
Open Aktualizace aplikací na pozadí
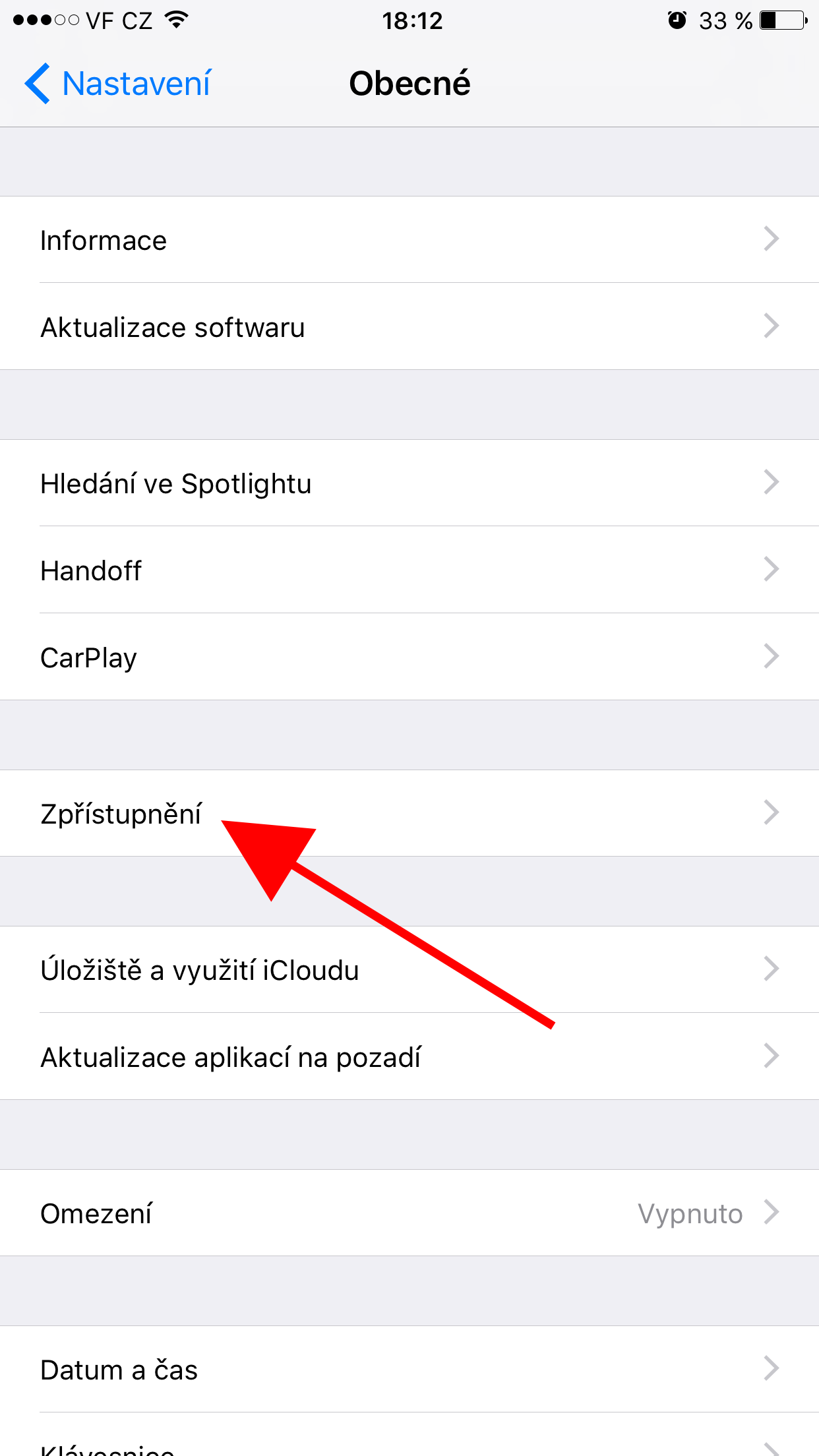[x=409, y=1057]
